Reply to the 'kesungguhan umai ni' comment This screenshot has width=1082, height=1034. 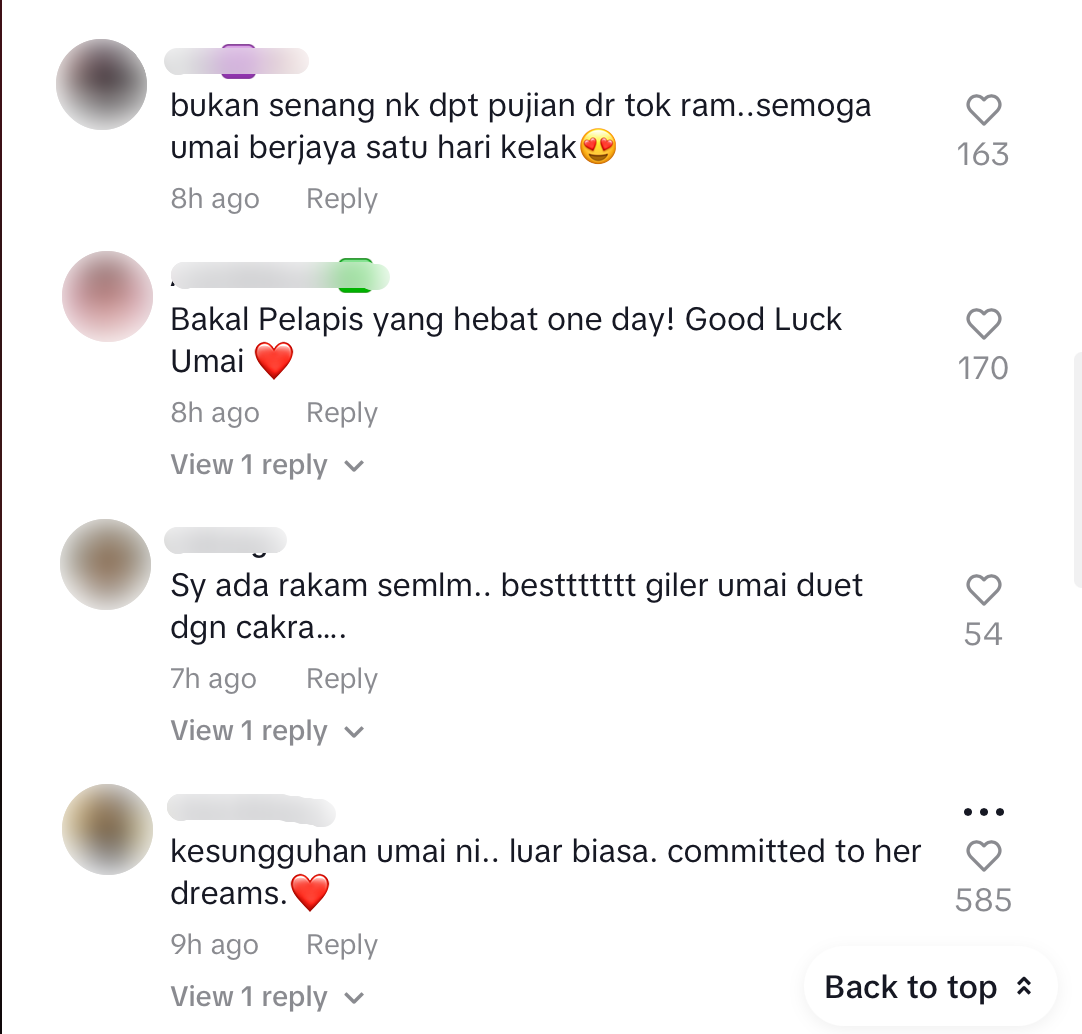pyautogui.click(x=342, y=945)
